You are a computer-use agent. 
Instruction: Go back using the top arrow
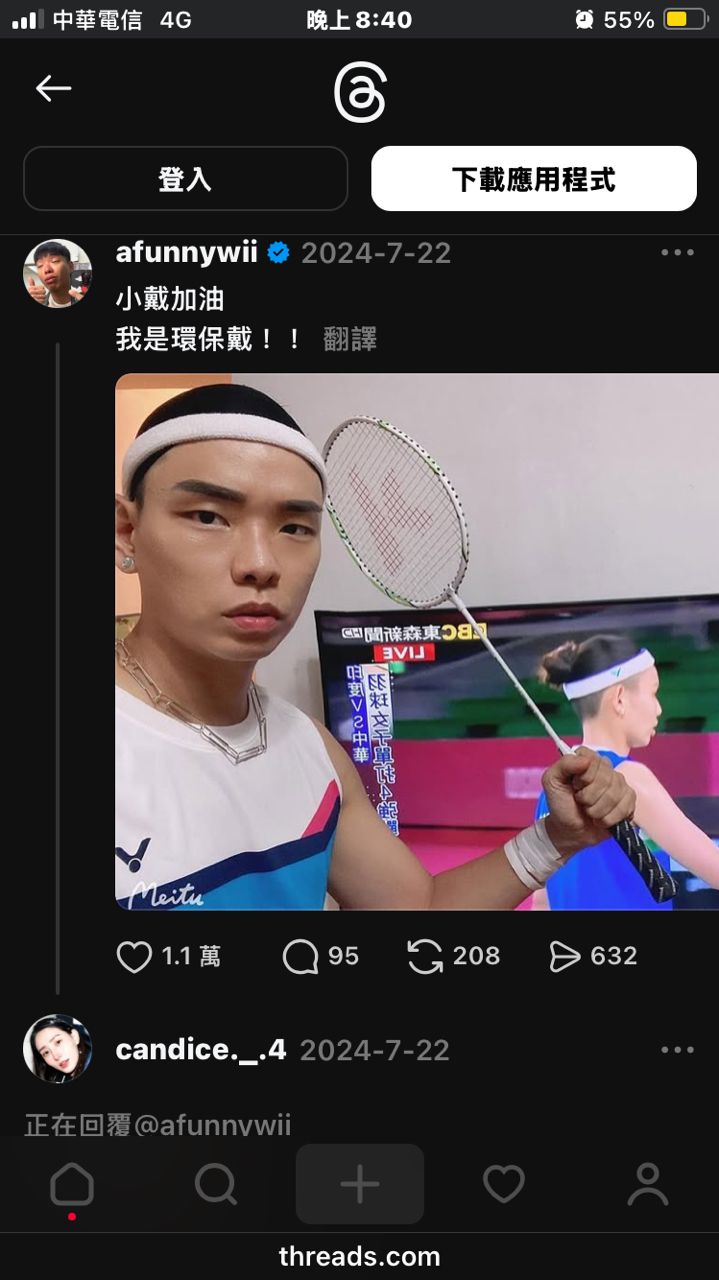[53, 89]
